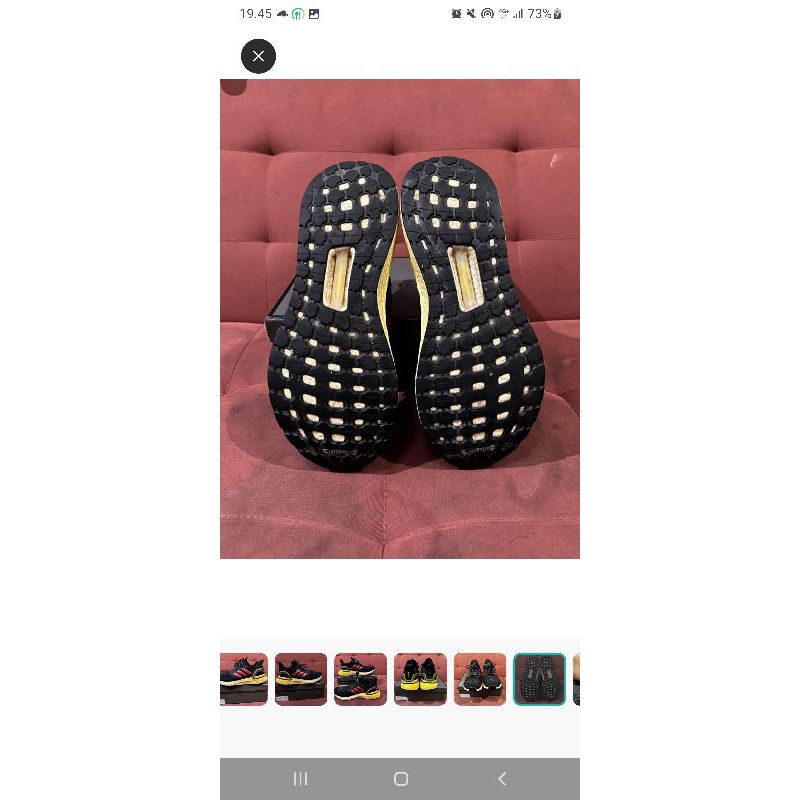Return to the home screen
The height and width of the screenshot is (800, 800).
coord(401,779)
